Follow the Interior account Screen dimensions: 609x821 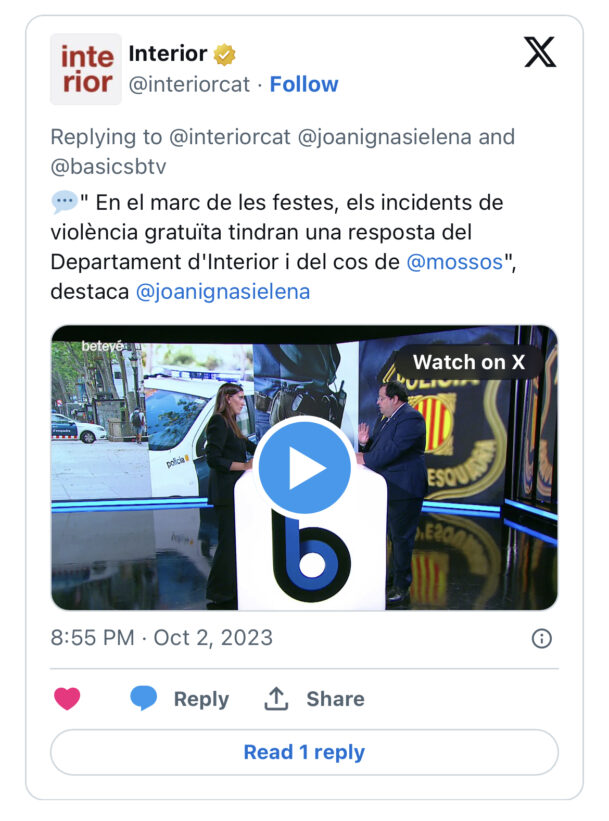[x=304, y=85]
